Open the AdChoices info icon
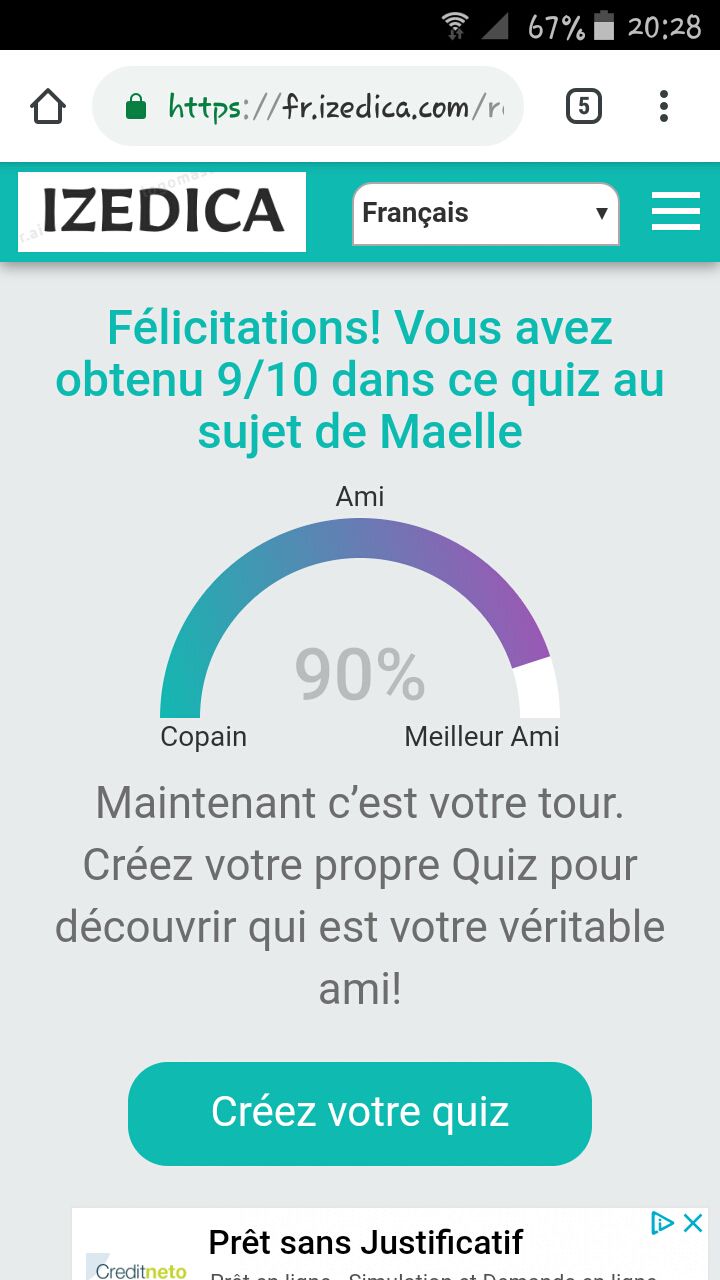The height and width of the screenshot is (1280, 720). pyautogui.click(x=662, y=1222)
